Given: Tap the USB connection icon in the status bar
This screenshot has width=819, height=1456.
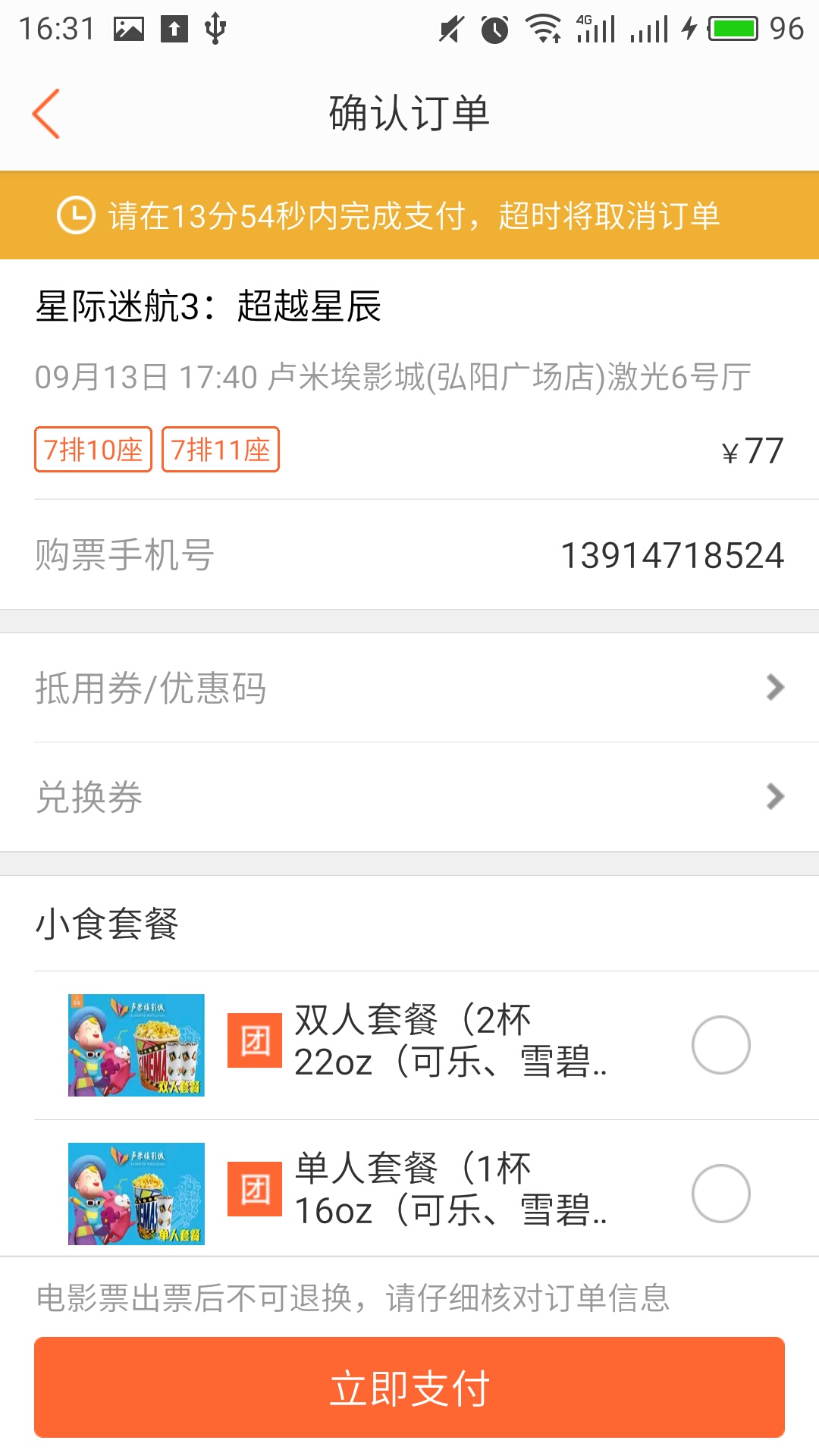Looking at the screenshot, I should point(215,27).
